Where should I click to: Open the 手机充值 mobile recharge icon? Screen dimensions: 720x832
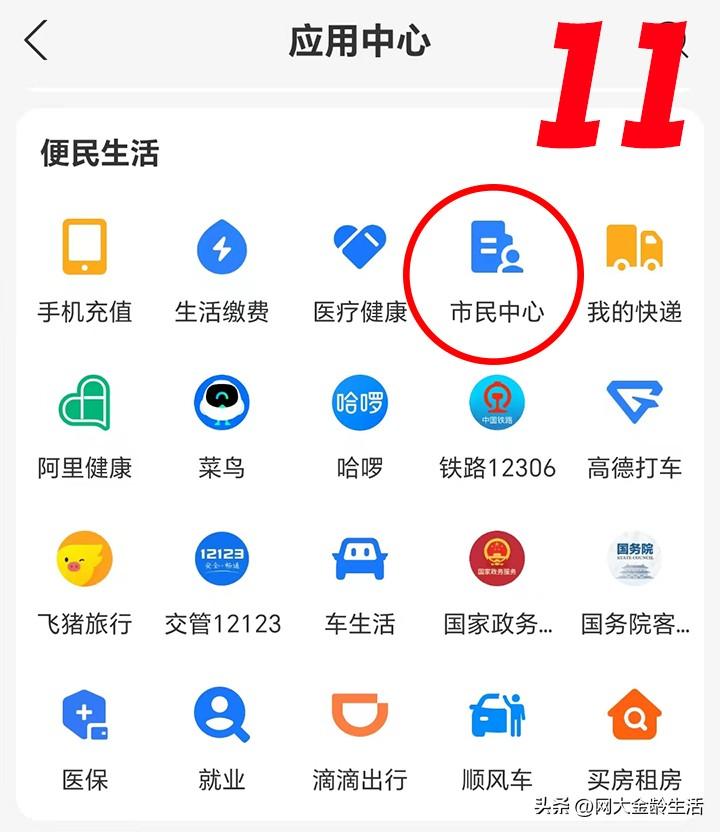(84, 246)
